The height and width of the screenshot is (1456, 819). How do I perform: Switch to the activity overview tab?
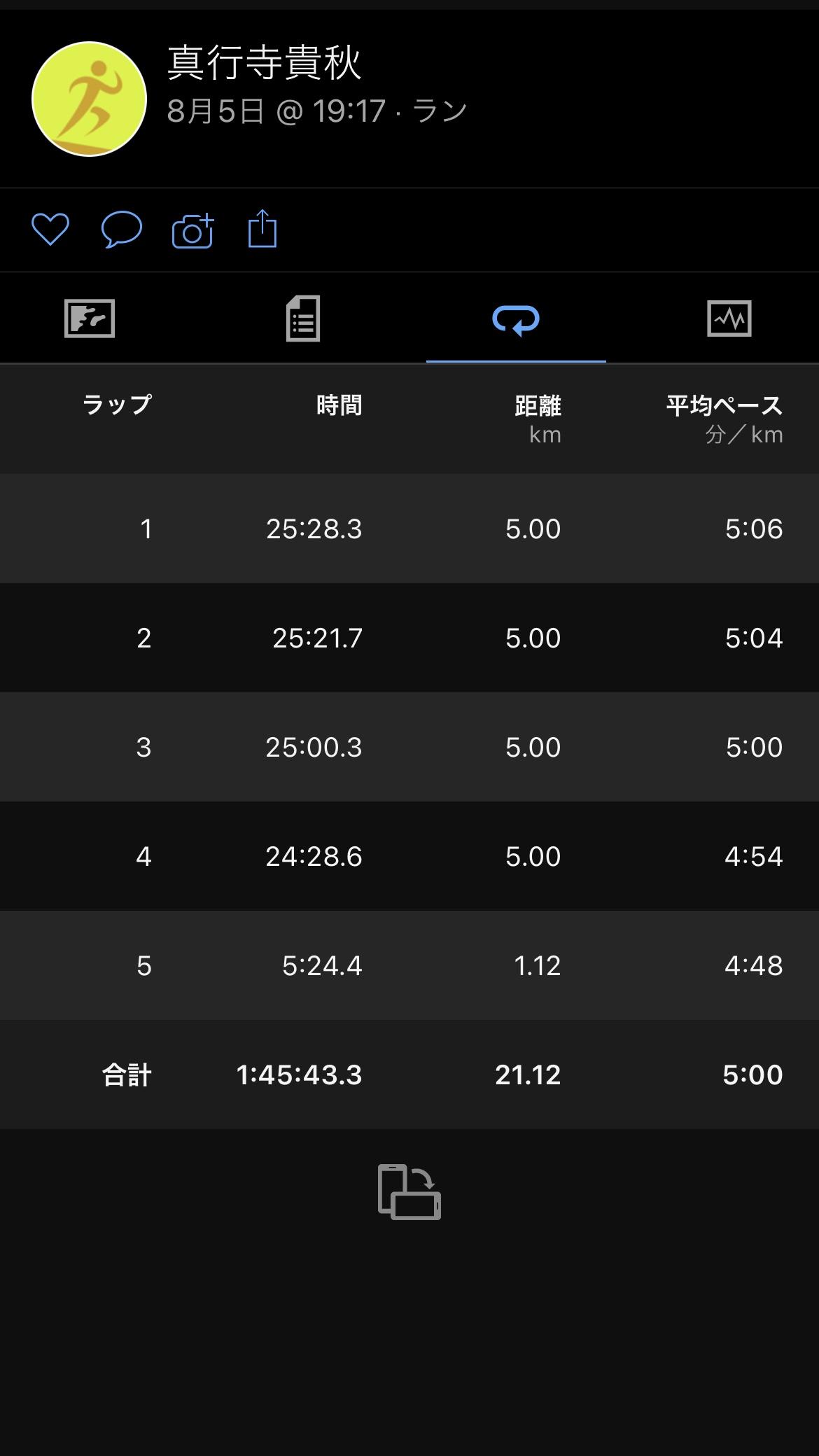(x=90, y=319)
